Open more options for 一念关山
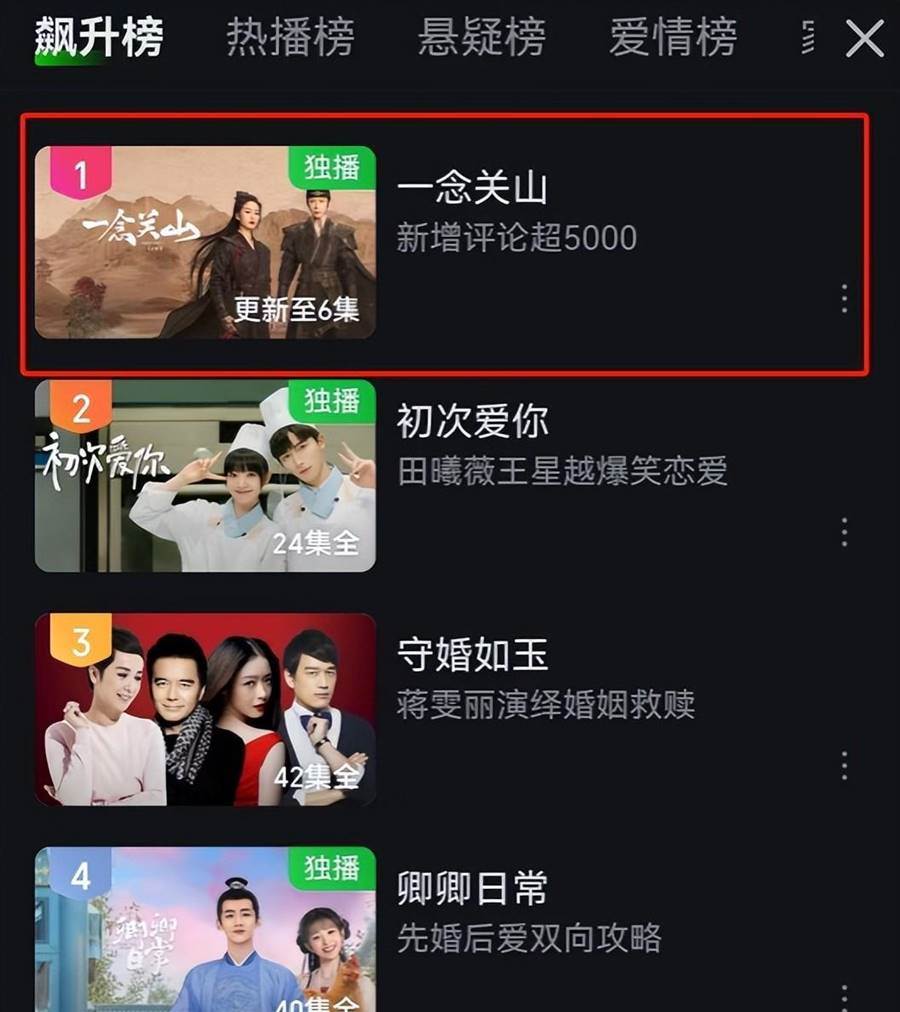Image resolution: width=900 pixels, height=1012 pixels. 845,298
